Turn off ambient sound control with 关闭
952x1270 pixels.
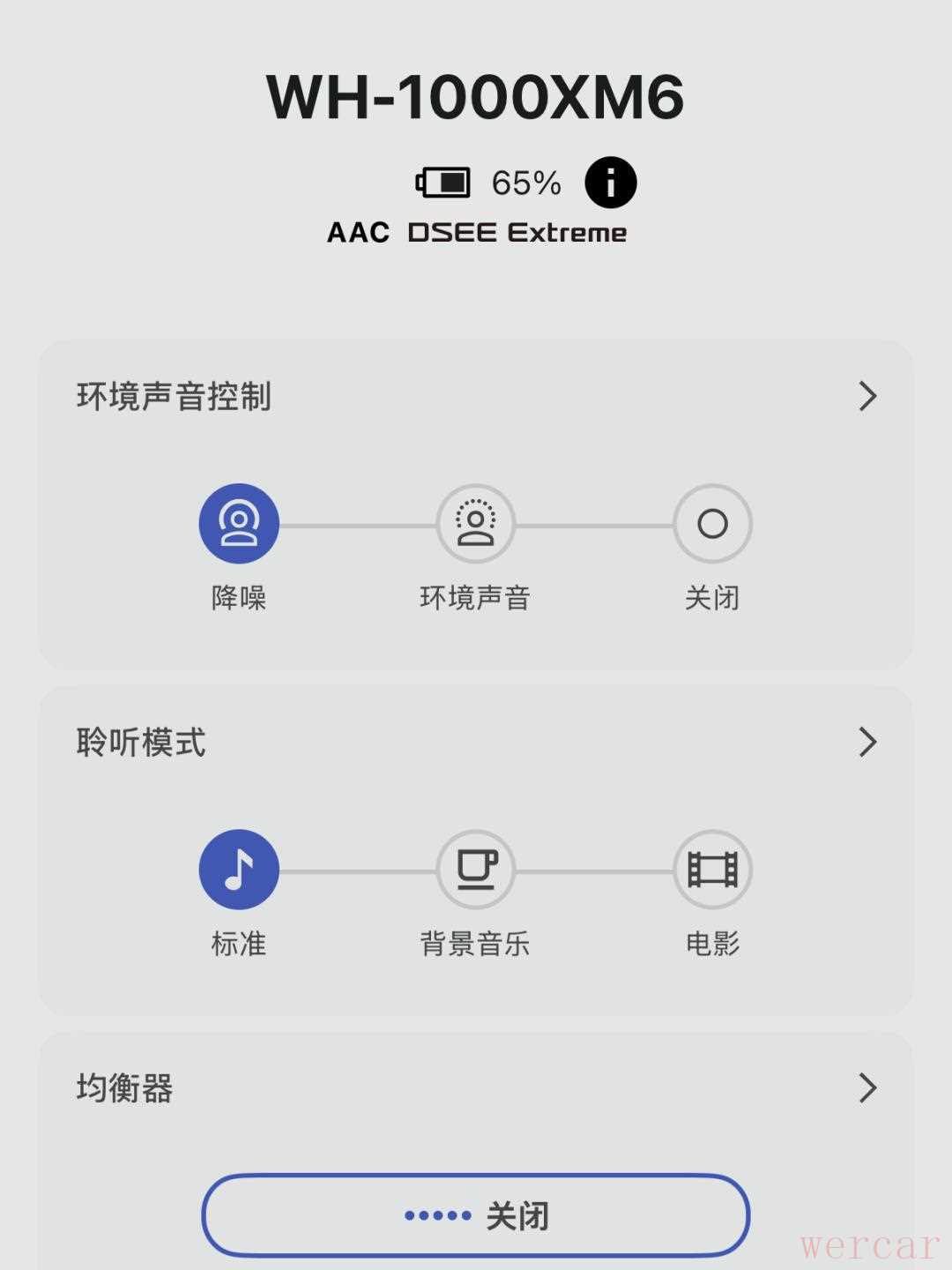[x=712, y=524]
